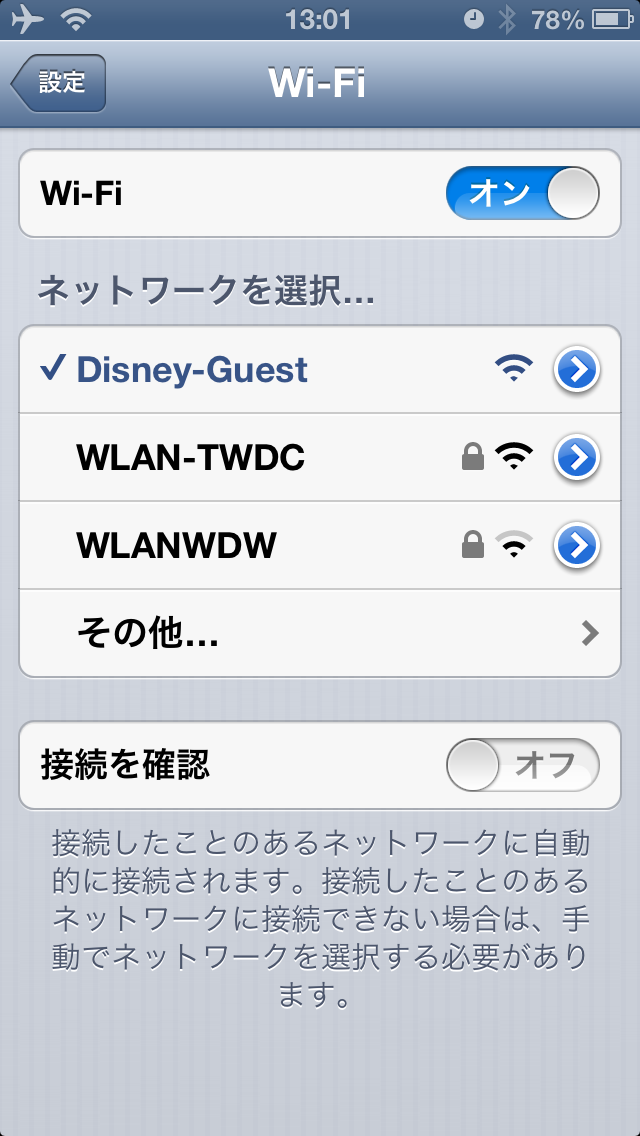
Task: Enable the 接続を確認 switch
Action: click(x=522, y=766)
